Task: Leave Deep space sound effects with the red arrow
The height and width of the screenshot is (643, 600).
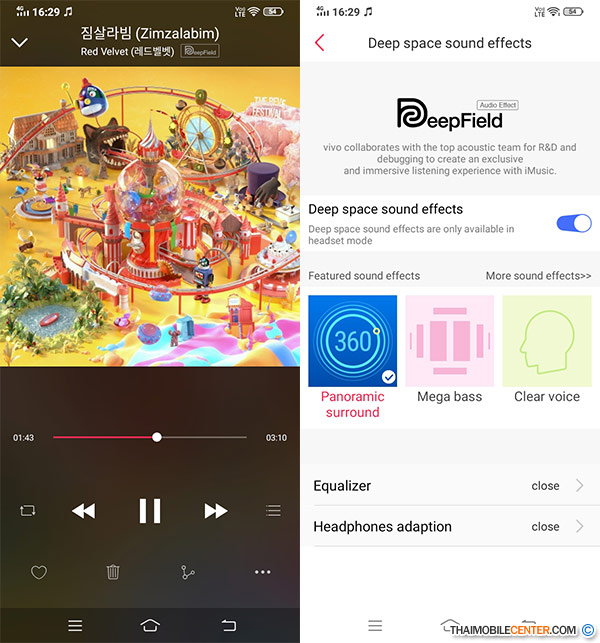Action: coord(320,43)
